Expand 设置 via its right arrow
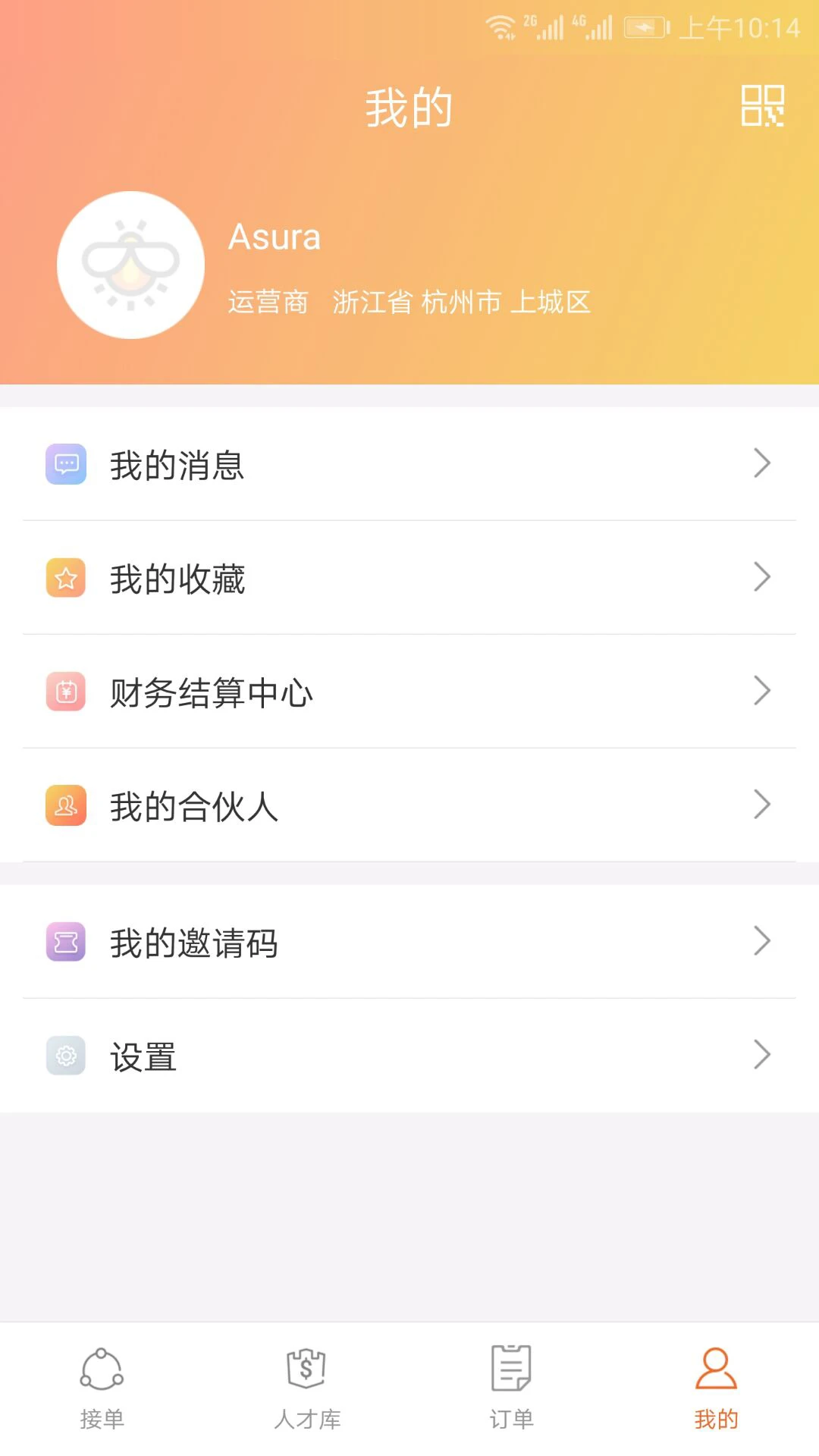The height and width of the screenshot is (1456, 819). tap(763, 1054)
